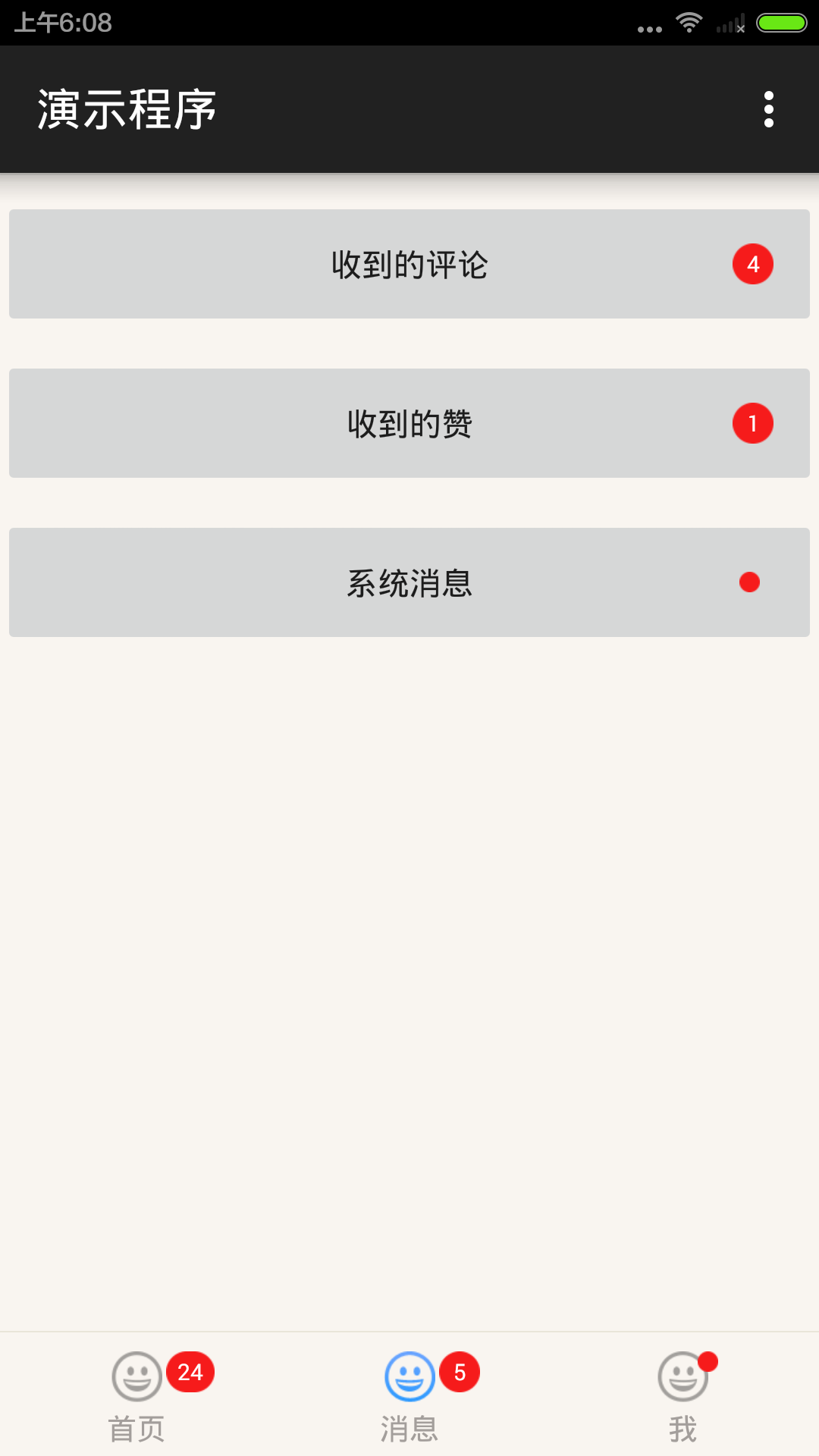The image size is (819, 1456).
Task: Tap the battery icon in status bar
Action: [x=780, y=23]
